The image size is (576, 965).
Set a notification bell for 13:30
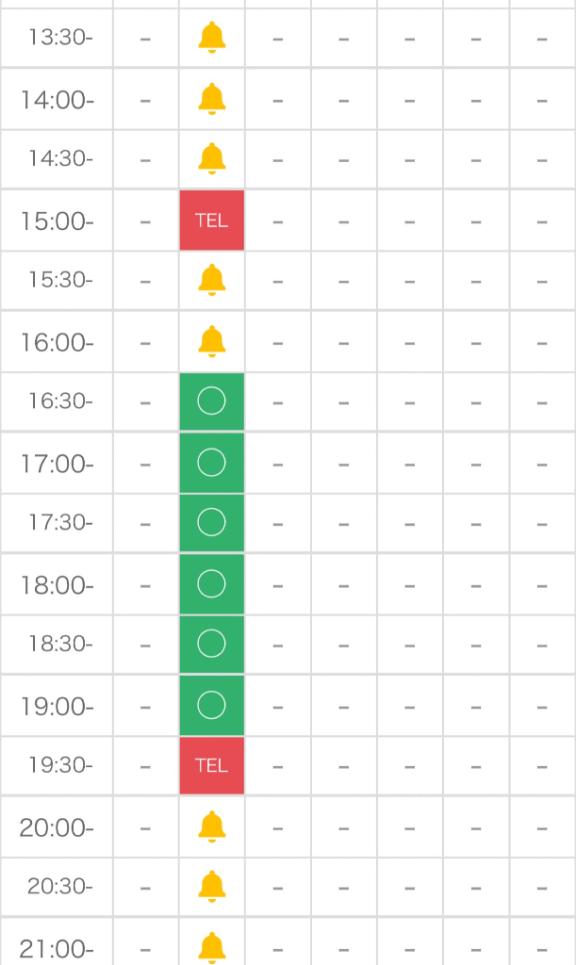(212, 37)
